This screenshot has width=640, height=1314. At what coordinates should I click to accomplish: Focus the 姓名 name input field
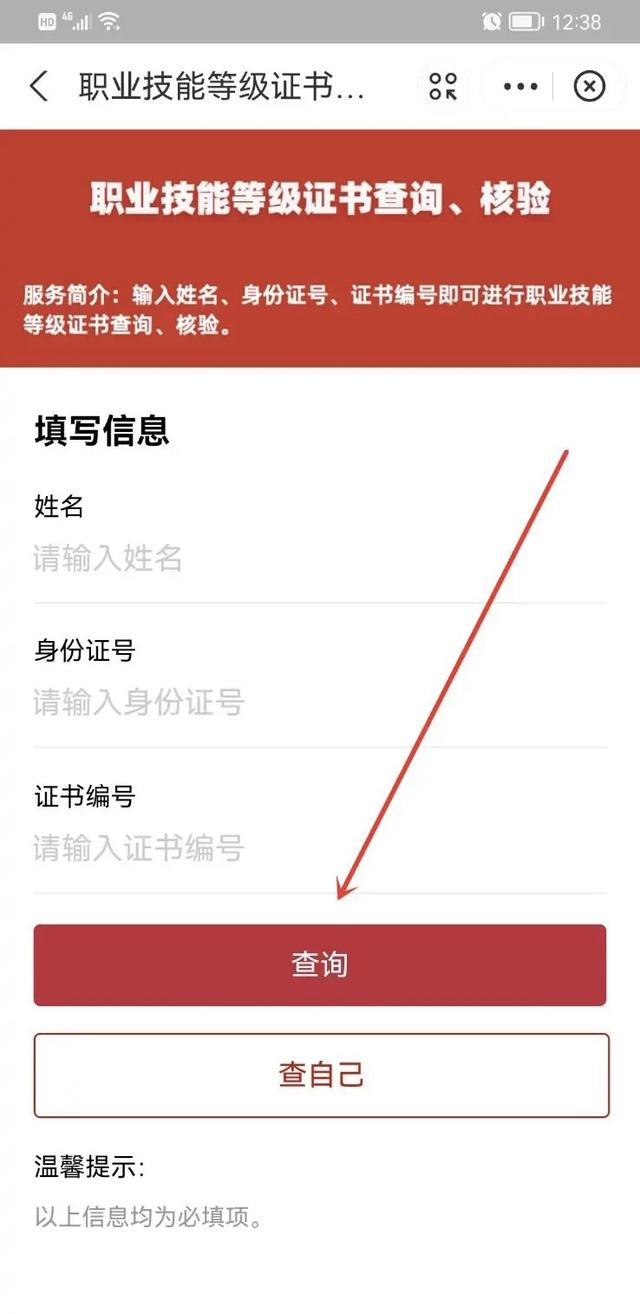(320, 558)
